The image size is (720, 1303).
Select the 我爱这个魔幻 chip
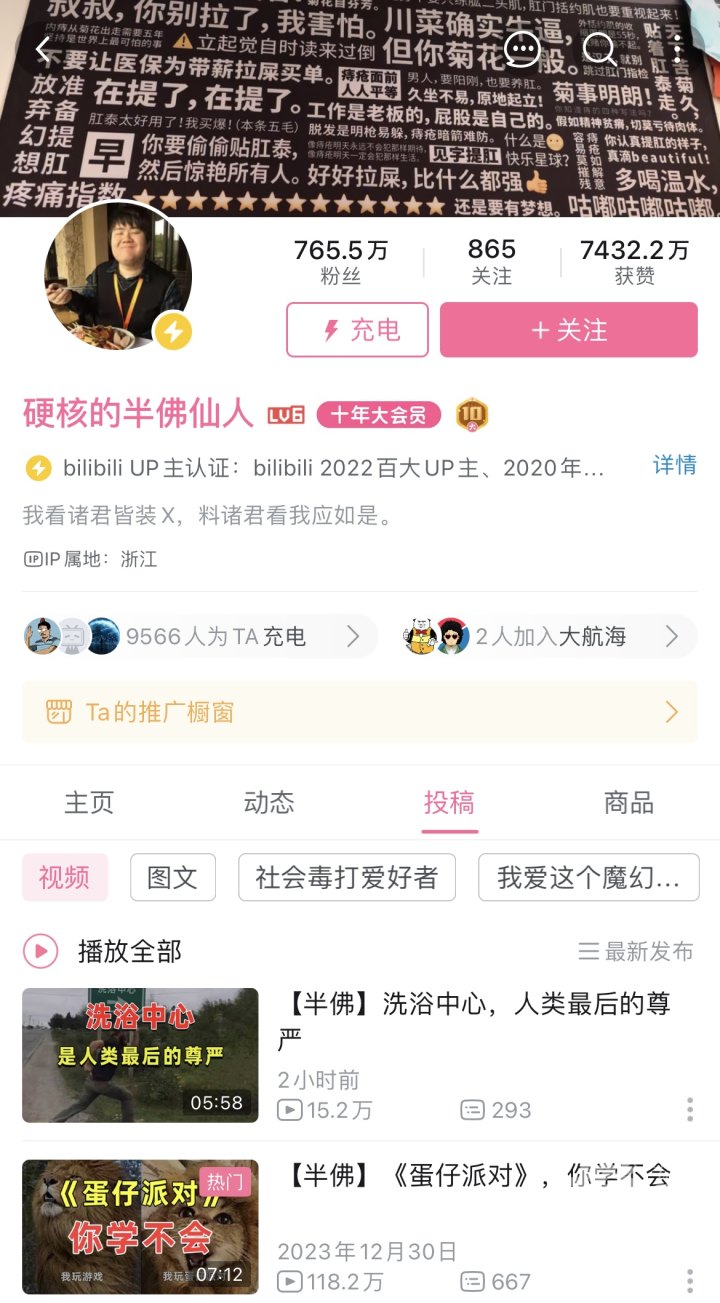click(x=588, y=878)
